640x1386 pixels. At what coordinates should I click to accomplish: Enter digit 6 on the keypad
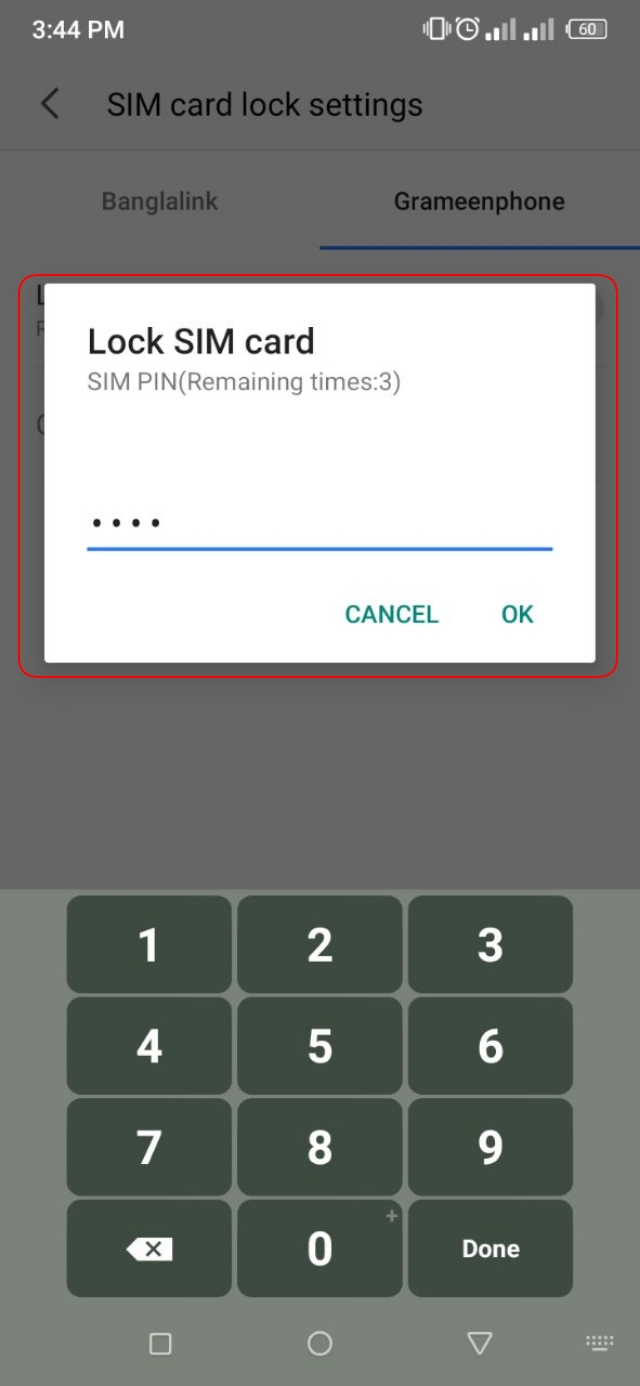pyautogui.click(x=490, y=1046)
